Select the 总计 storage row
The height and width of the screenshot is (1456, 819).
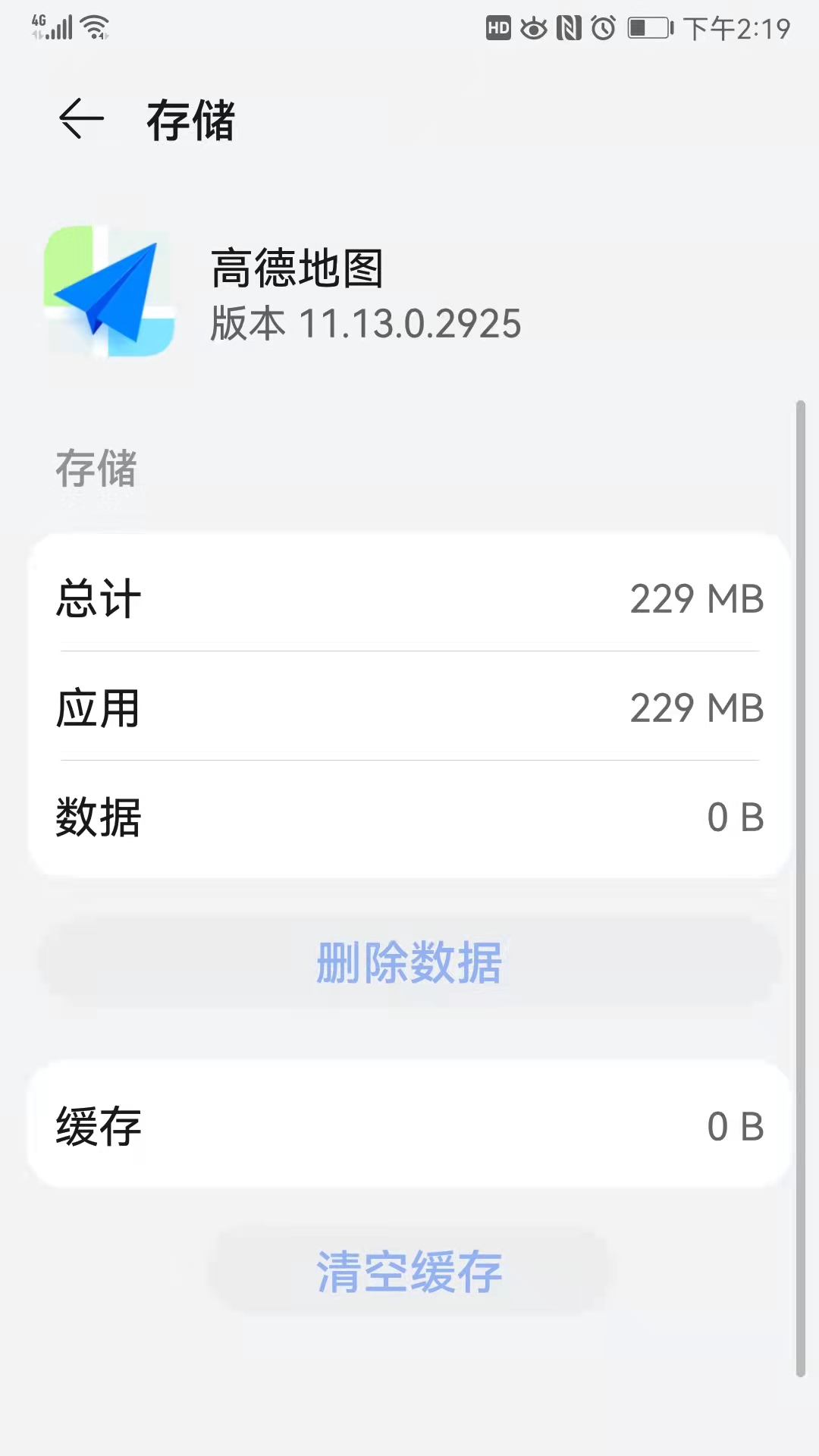409,598
